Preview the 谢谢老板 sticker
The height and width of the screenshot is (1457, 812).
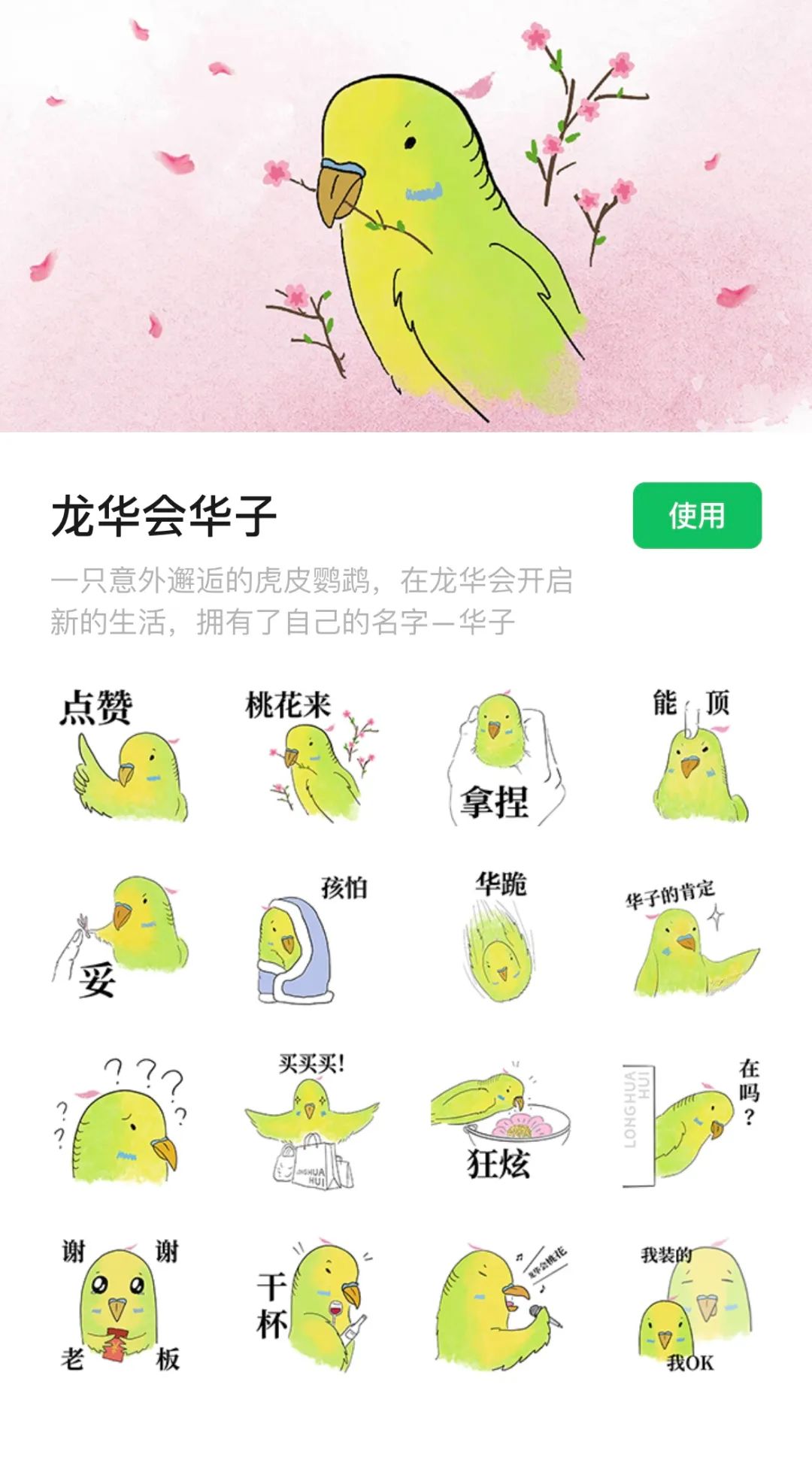(x=120, y=1304)
